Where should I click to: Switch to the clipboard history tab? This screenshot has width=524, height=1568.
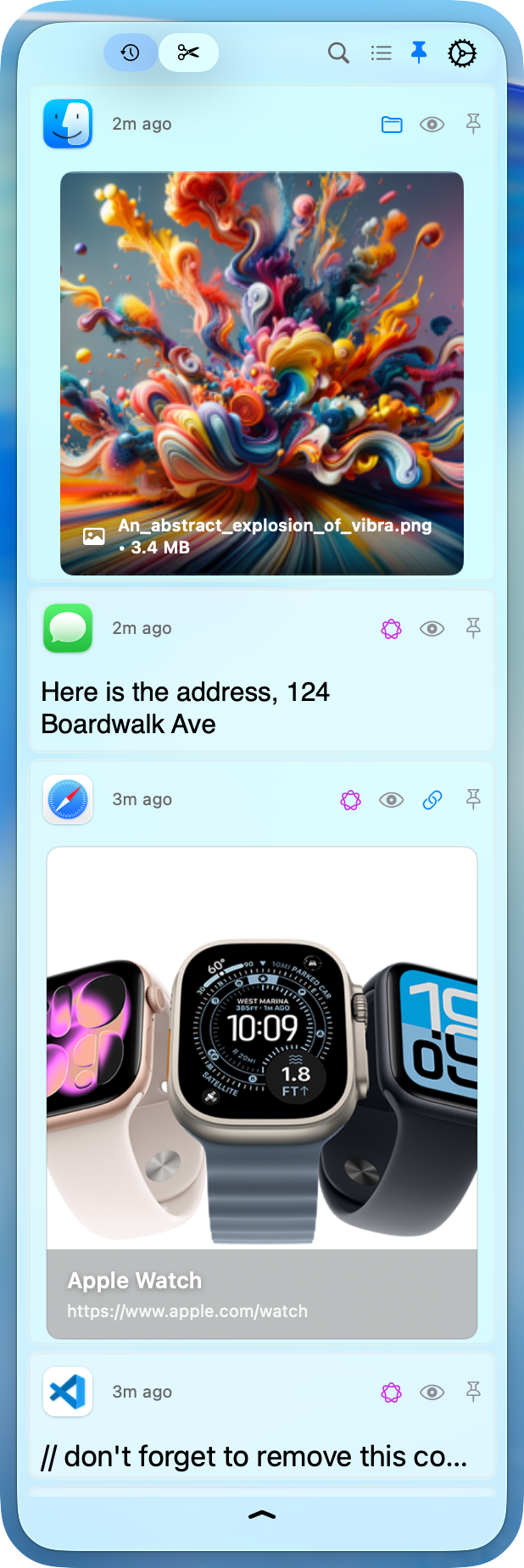coord(130,53)
